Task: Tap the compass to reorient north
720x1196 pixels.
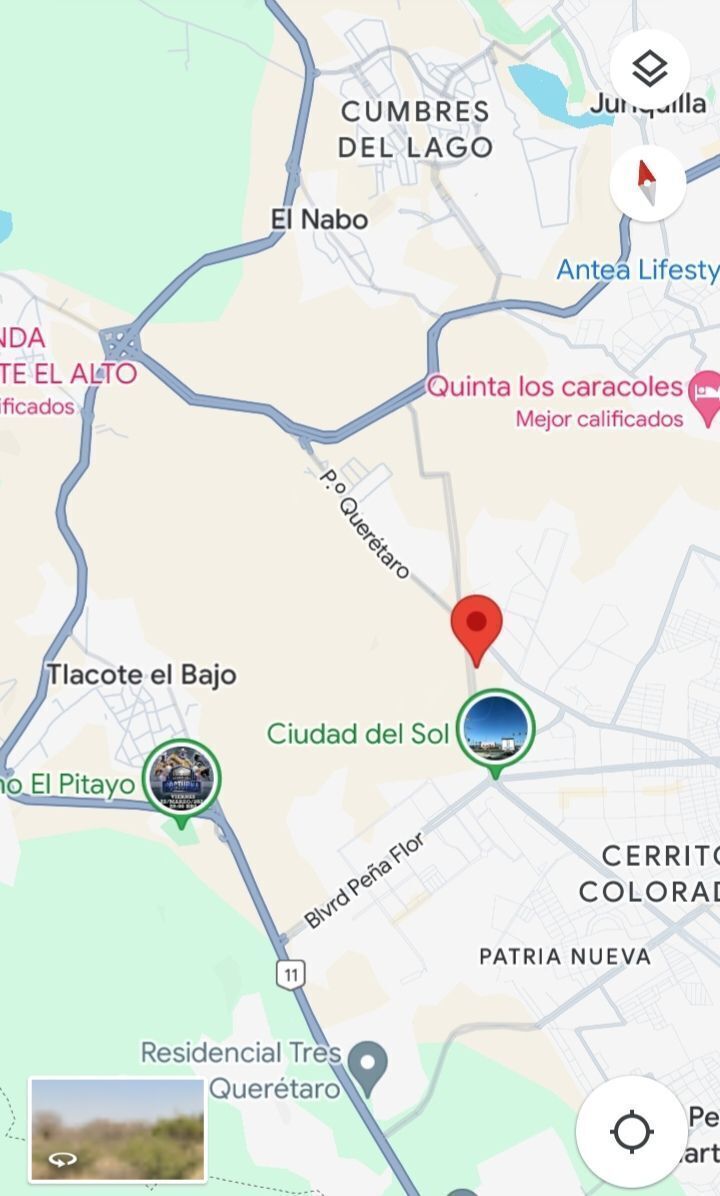Action: (x=647, y=183)
